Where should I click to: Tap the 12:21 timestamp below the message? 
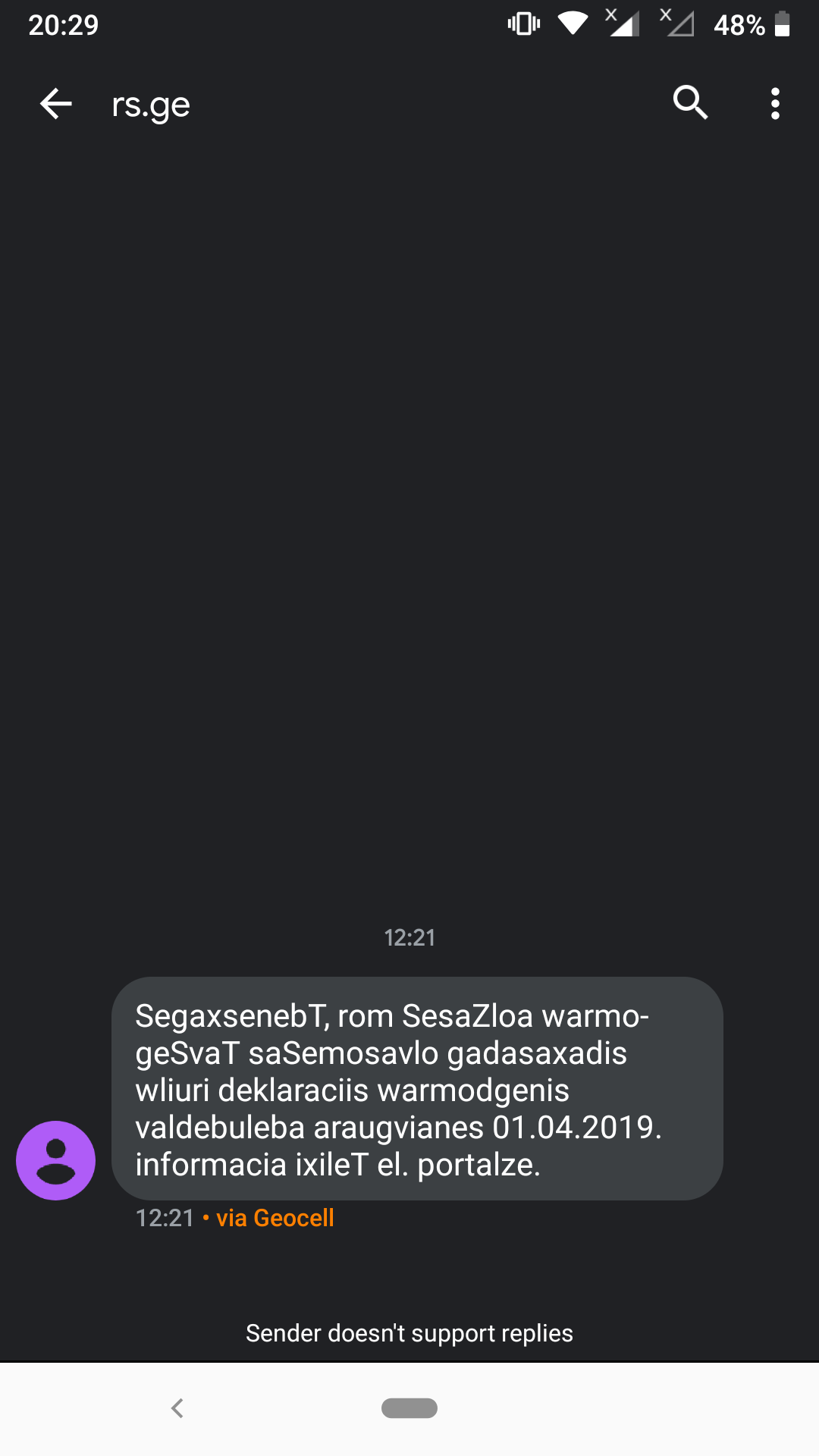click(x=165, y=1218)
